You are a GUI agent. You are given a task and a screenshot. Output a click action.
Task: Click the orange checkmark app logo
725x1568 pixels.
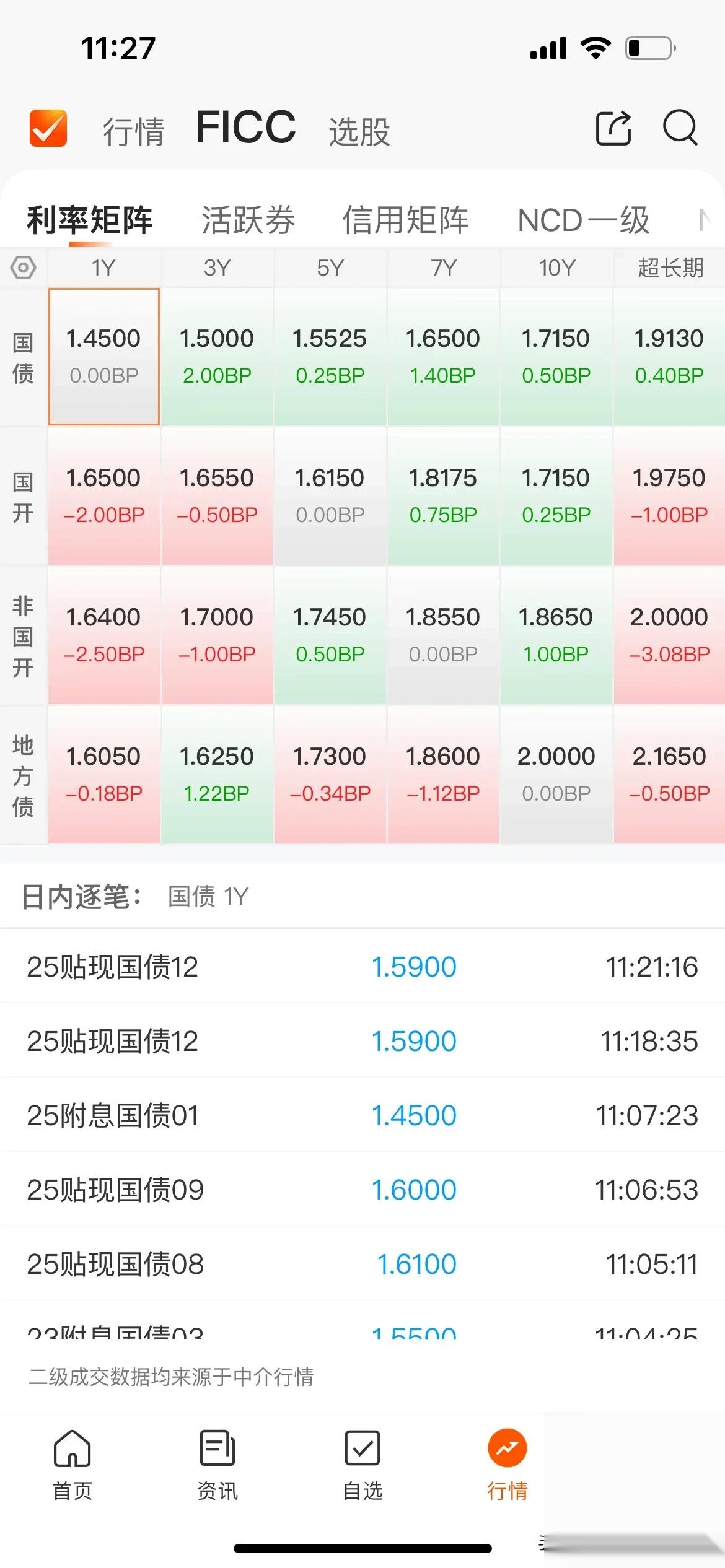(x=48, y=127)
